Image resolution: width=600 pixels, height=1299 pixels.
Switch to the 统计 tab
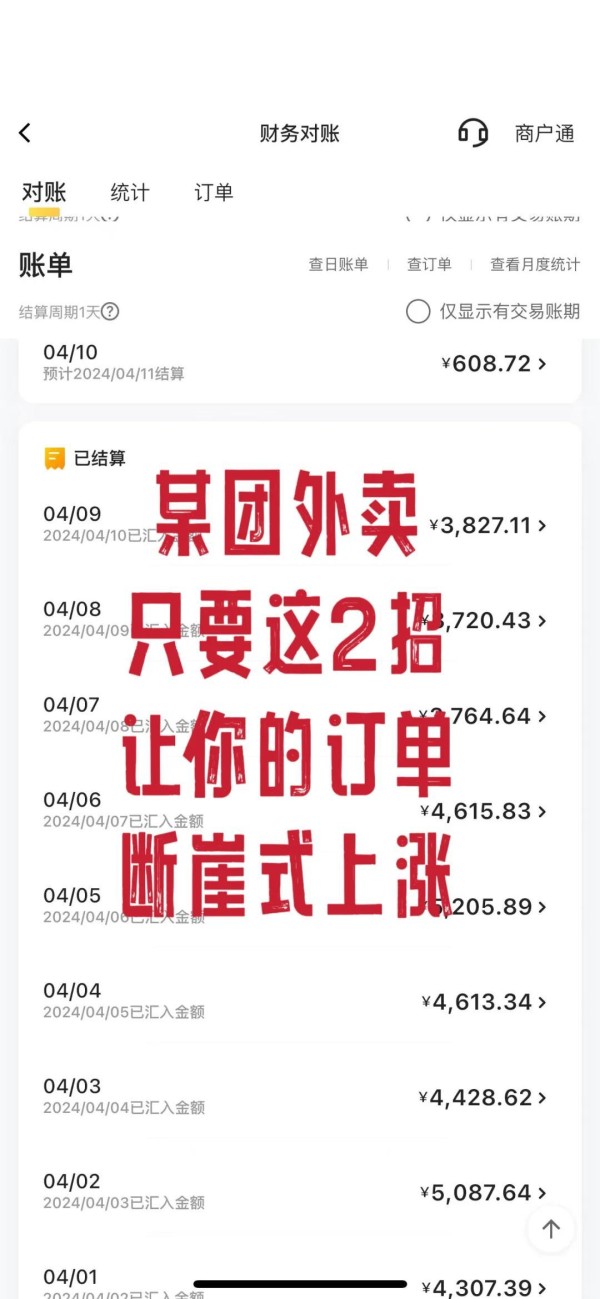[130, 192]
